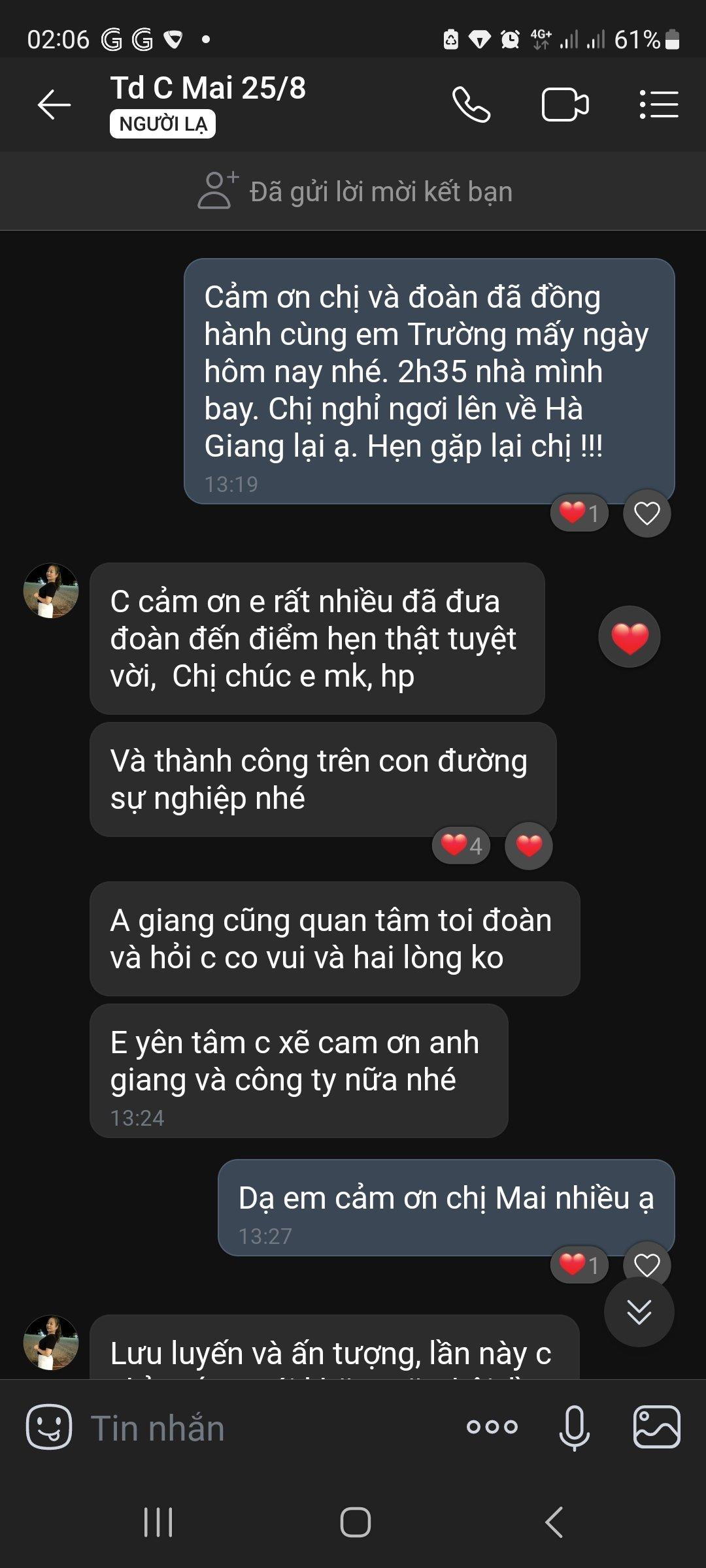Open the conversation title Td C Mai 25/8
The image size is (706, 1568).
pyautogui.click(x=208, y=89)
